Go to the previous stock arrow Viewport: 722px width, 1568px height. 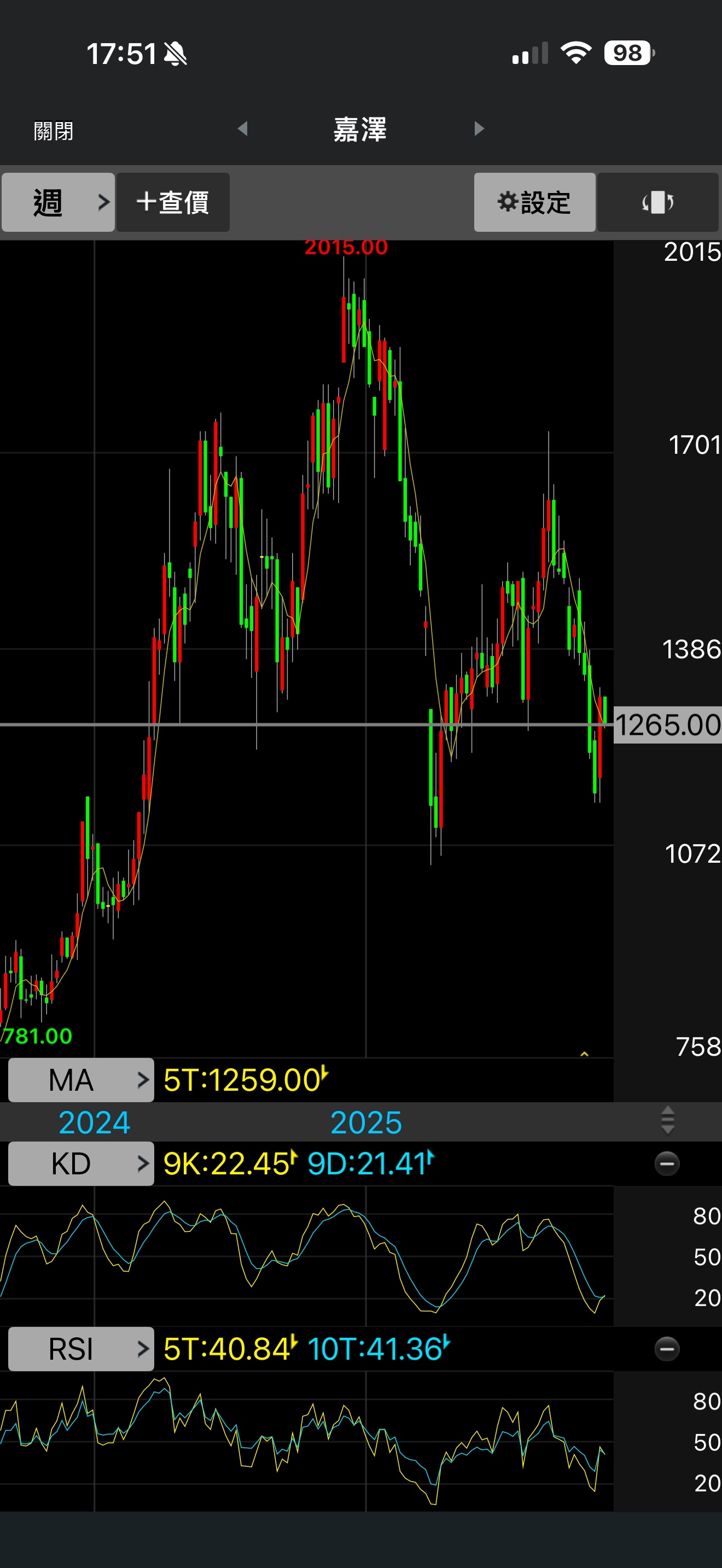coord(242,128)
